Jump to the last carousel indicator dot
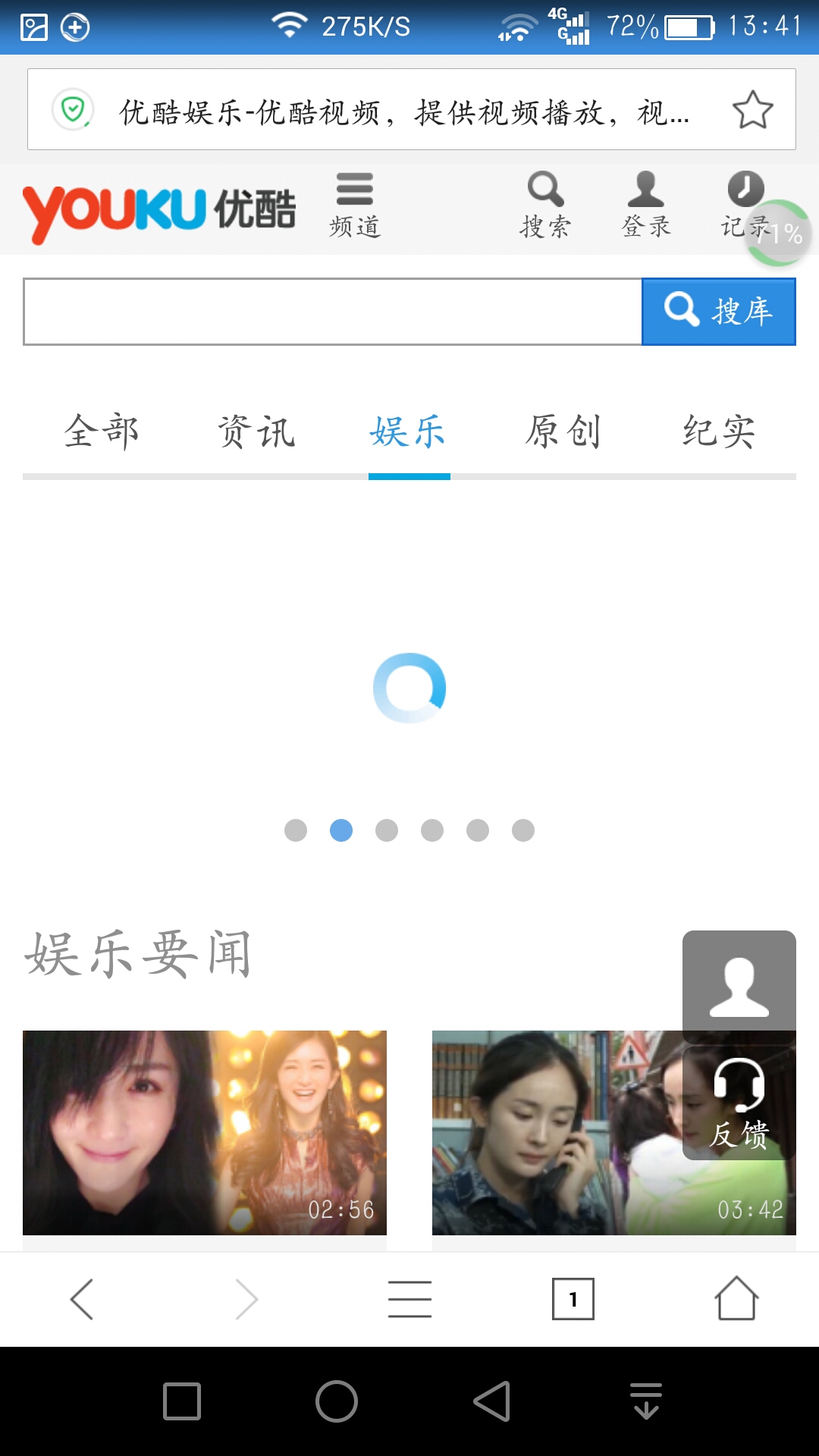 (x=522, y=830)
